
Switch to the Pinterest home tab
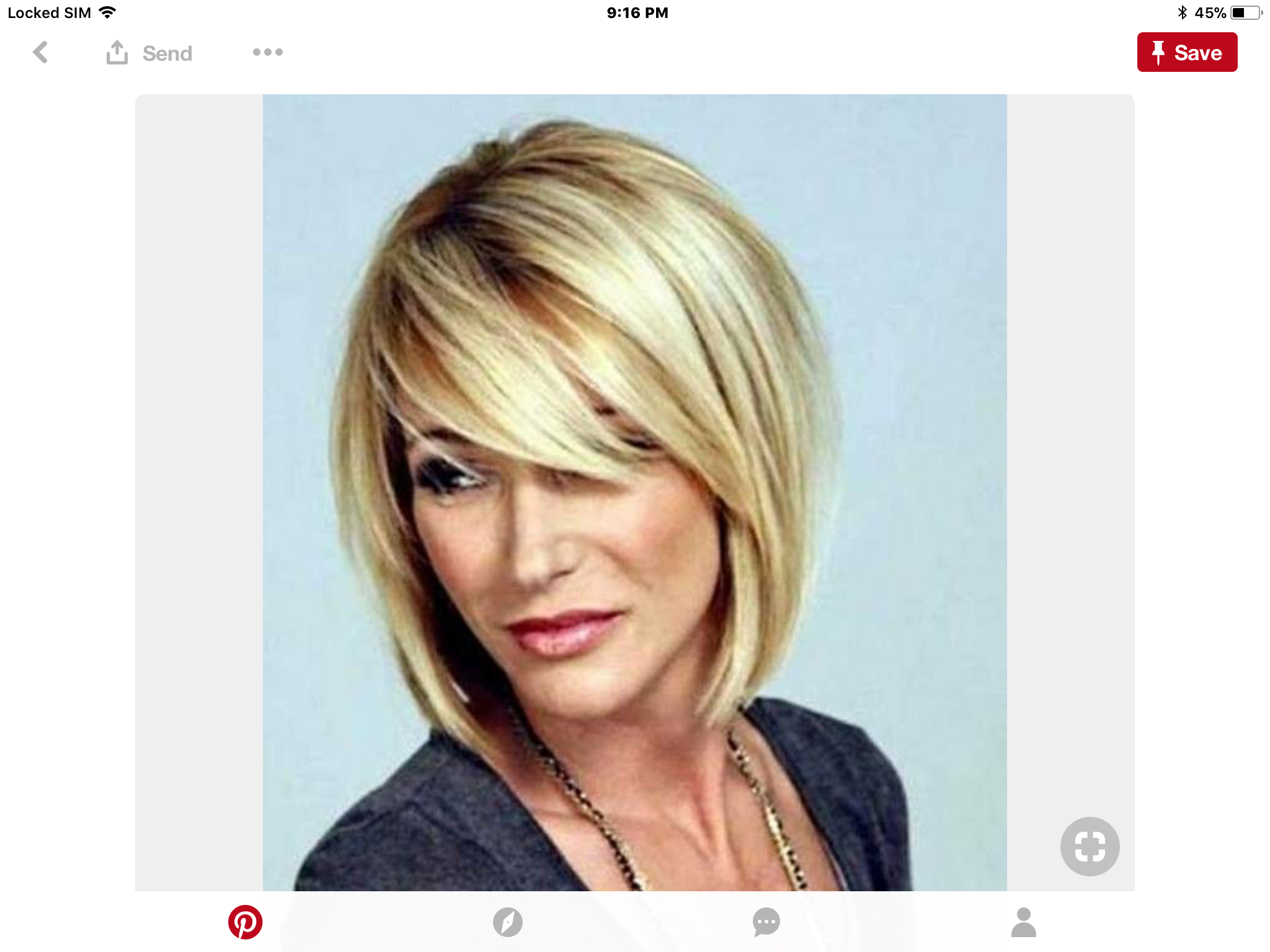246,922
